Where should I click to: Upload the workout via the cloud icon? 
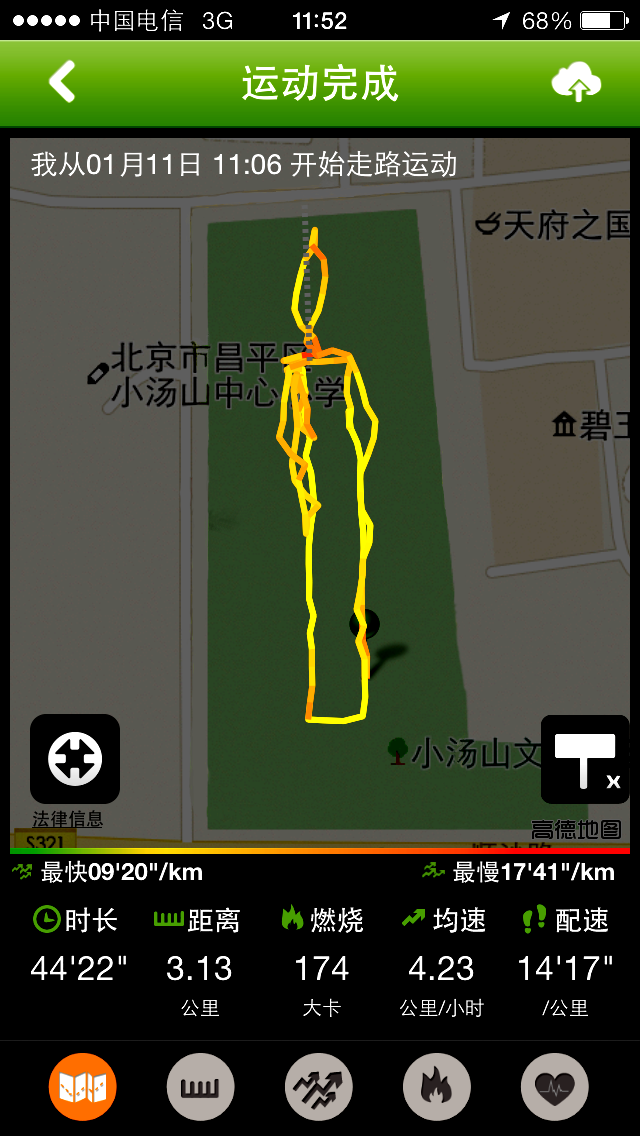tap(576, 83)
